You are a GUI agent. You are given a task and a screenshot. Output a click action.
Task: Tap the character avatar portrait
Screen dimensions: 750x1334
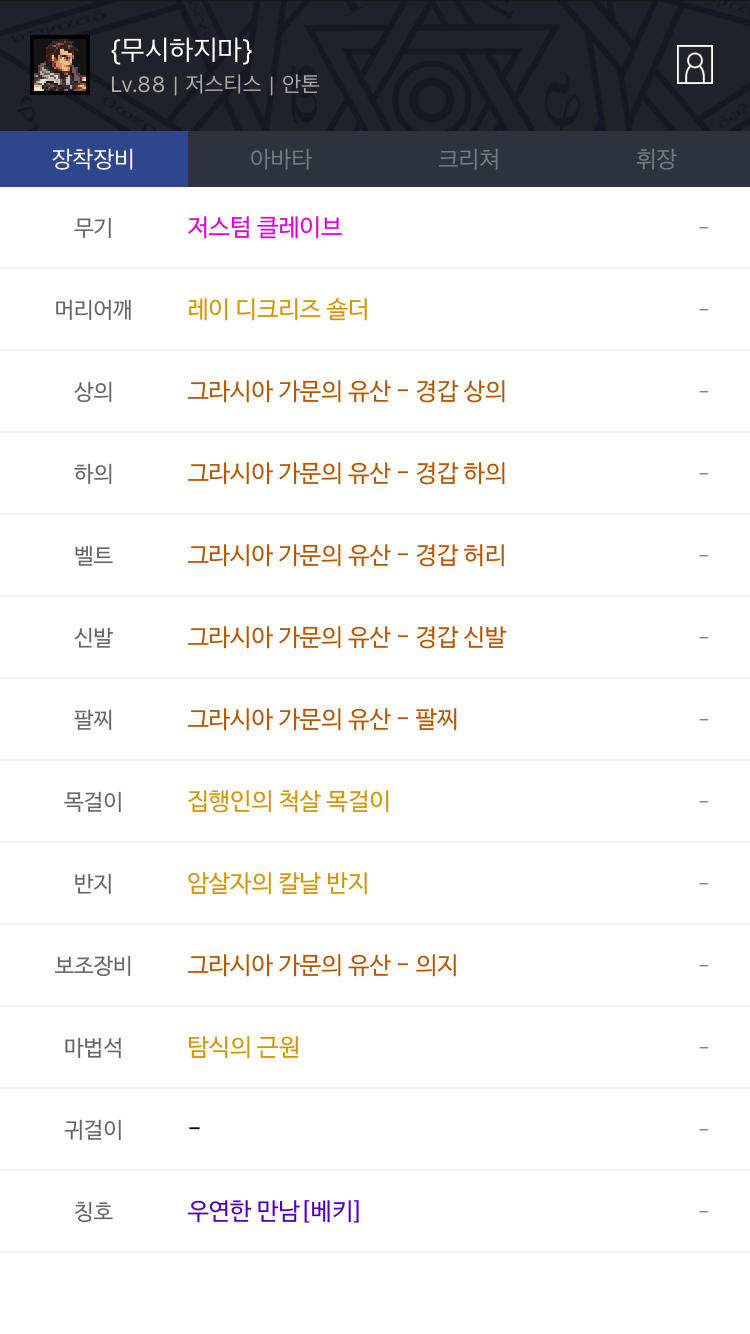(60, 65)
